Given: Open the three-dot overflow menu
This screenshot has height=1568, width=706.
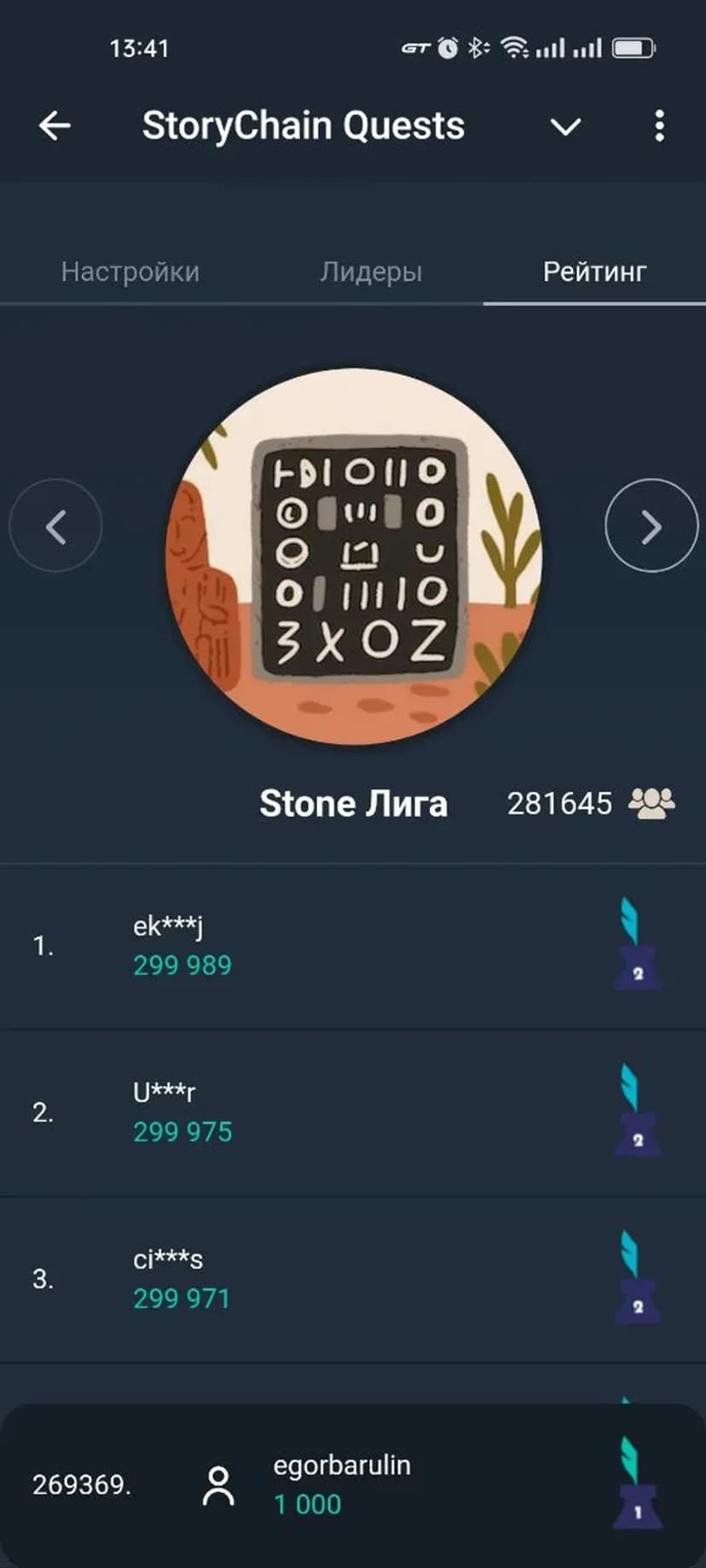Looking at the screenshot, I should [x=659, y=126].
